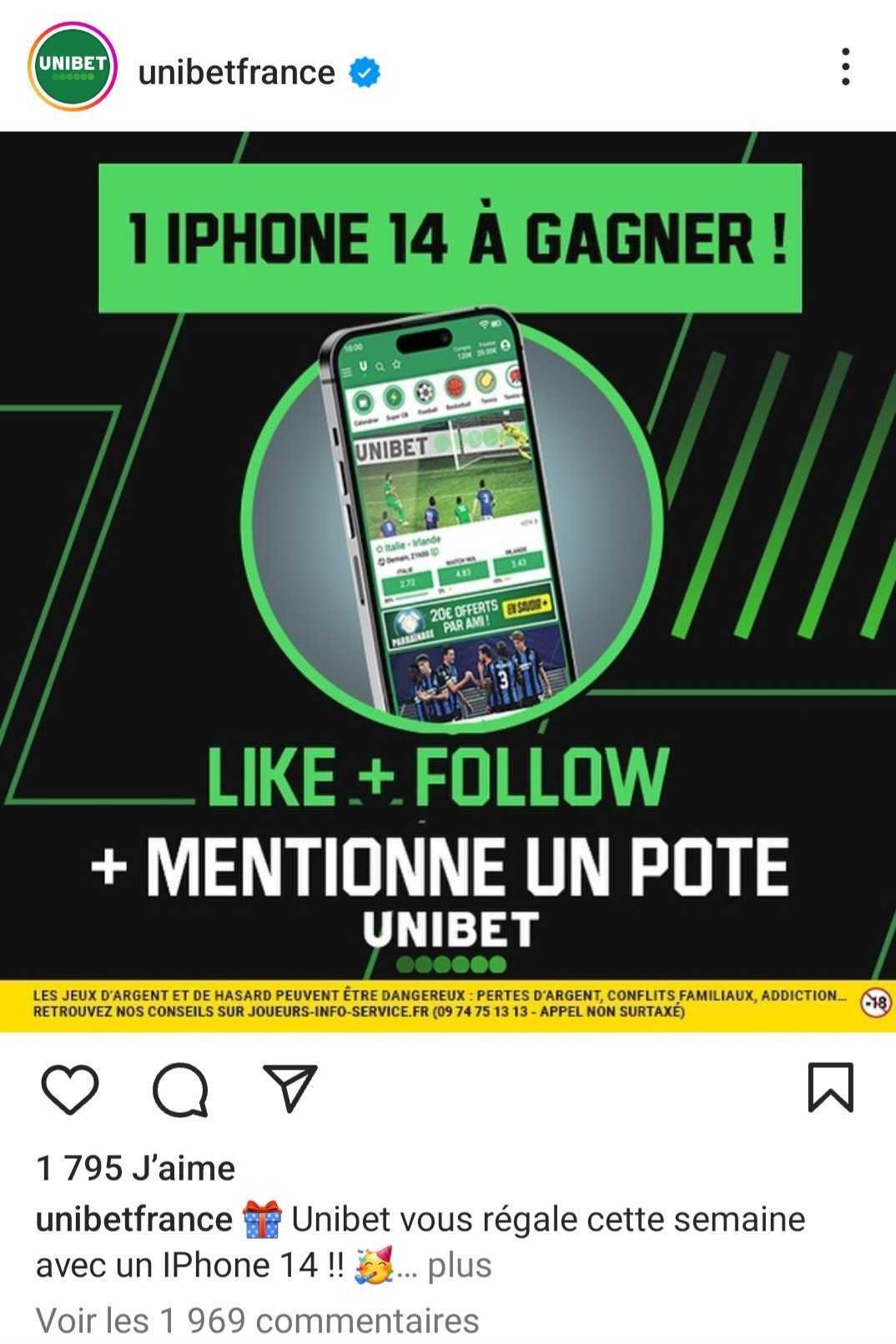View who liked via 1 795 J'aime
The height and width of the screenshot is (1344, 896).
[x=135, y=1167]
